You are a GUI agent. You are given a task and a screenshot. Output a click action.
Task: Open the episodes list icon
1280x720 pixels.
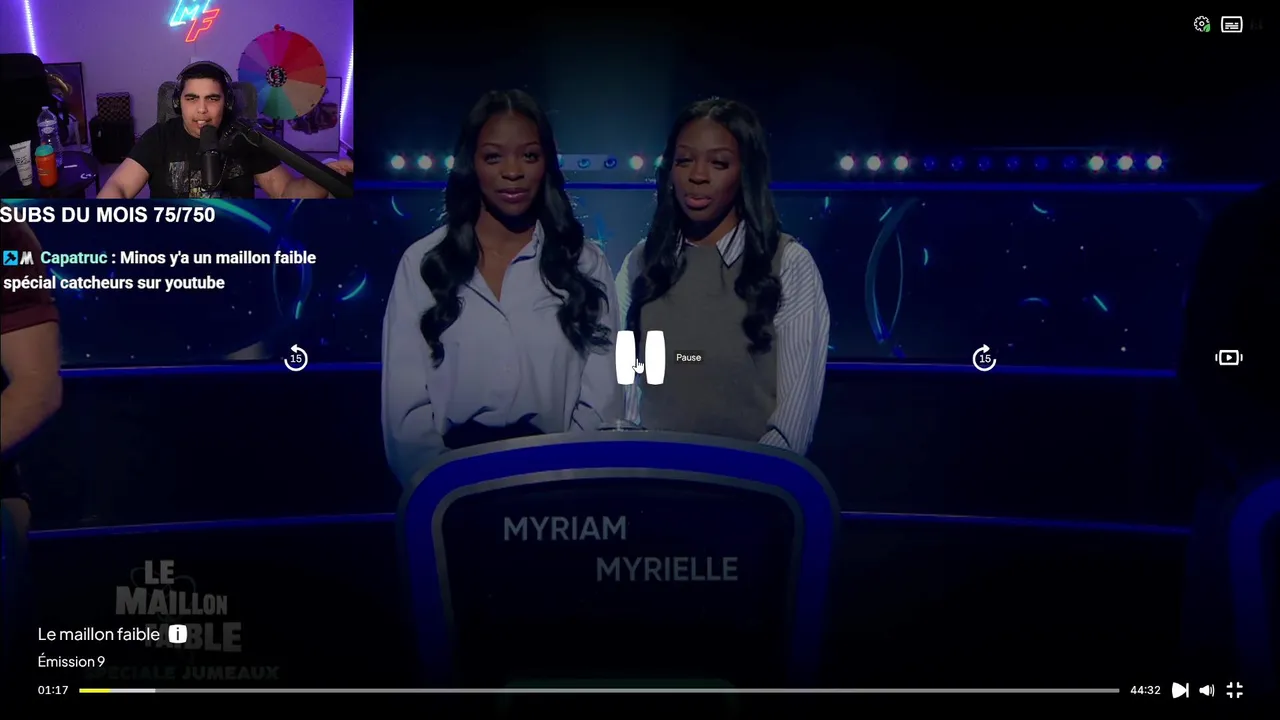pos(1228,358)
